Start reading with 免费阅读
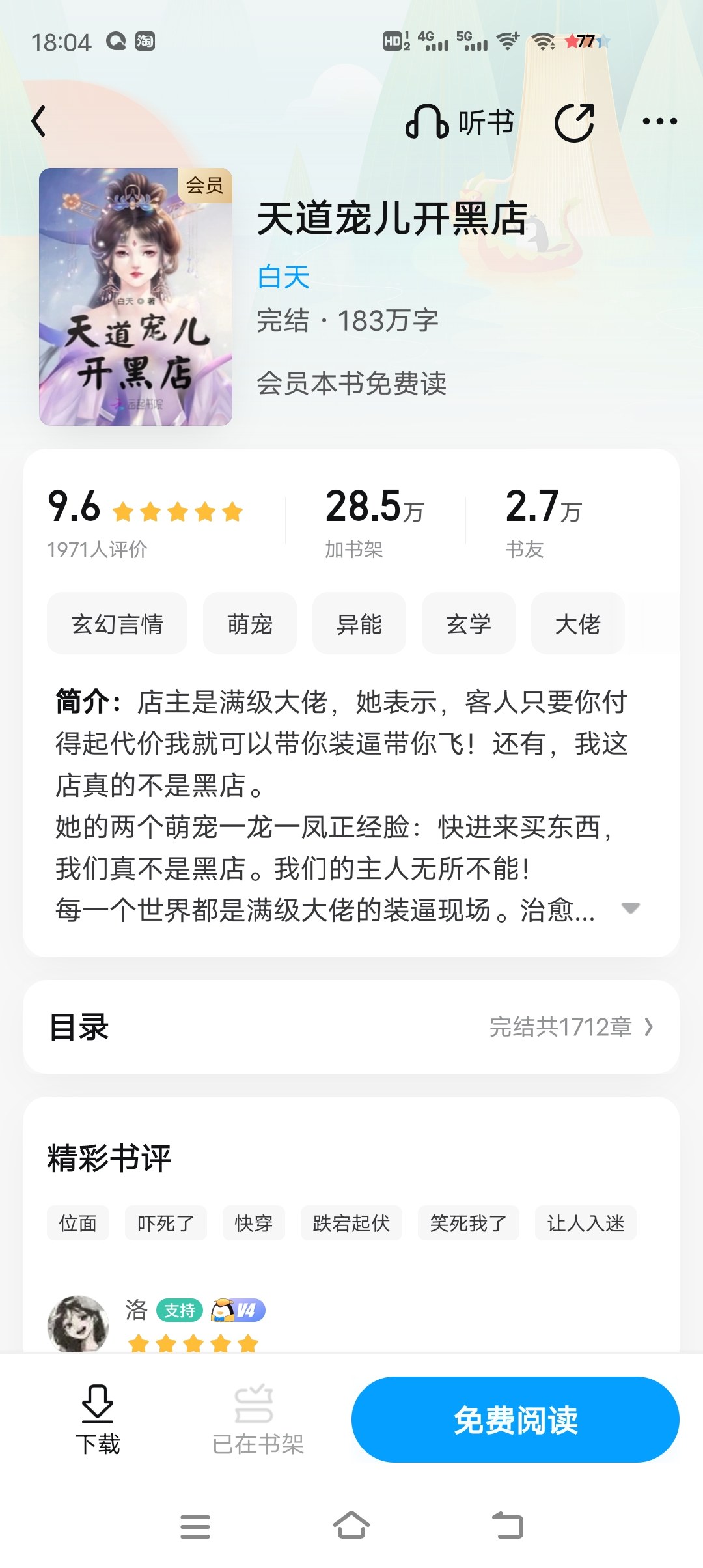This screenshot has height=1568, width=703. [516, 1420]
